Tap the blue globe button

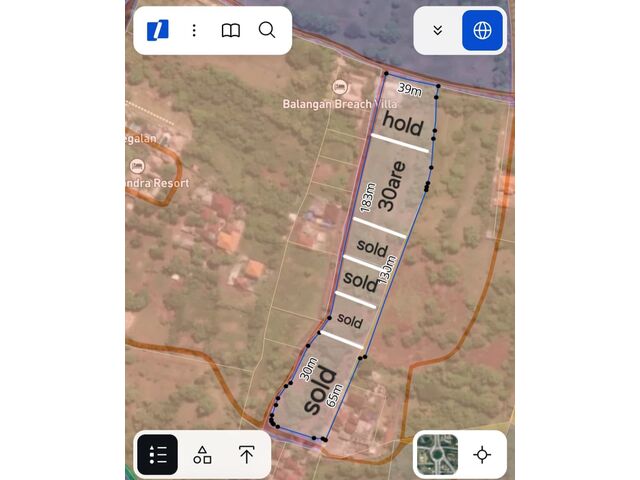point(482,30)
